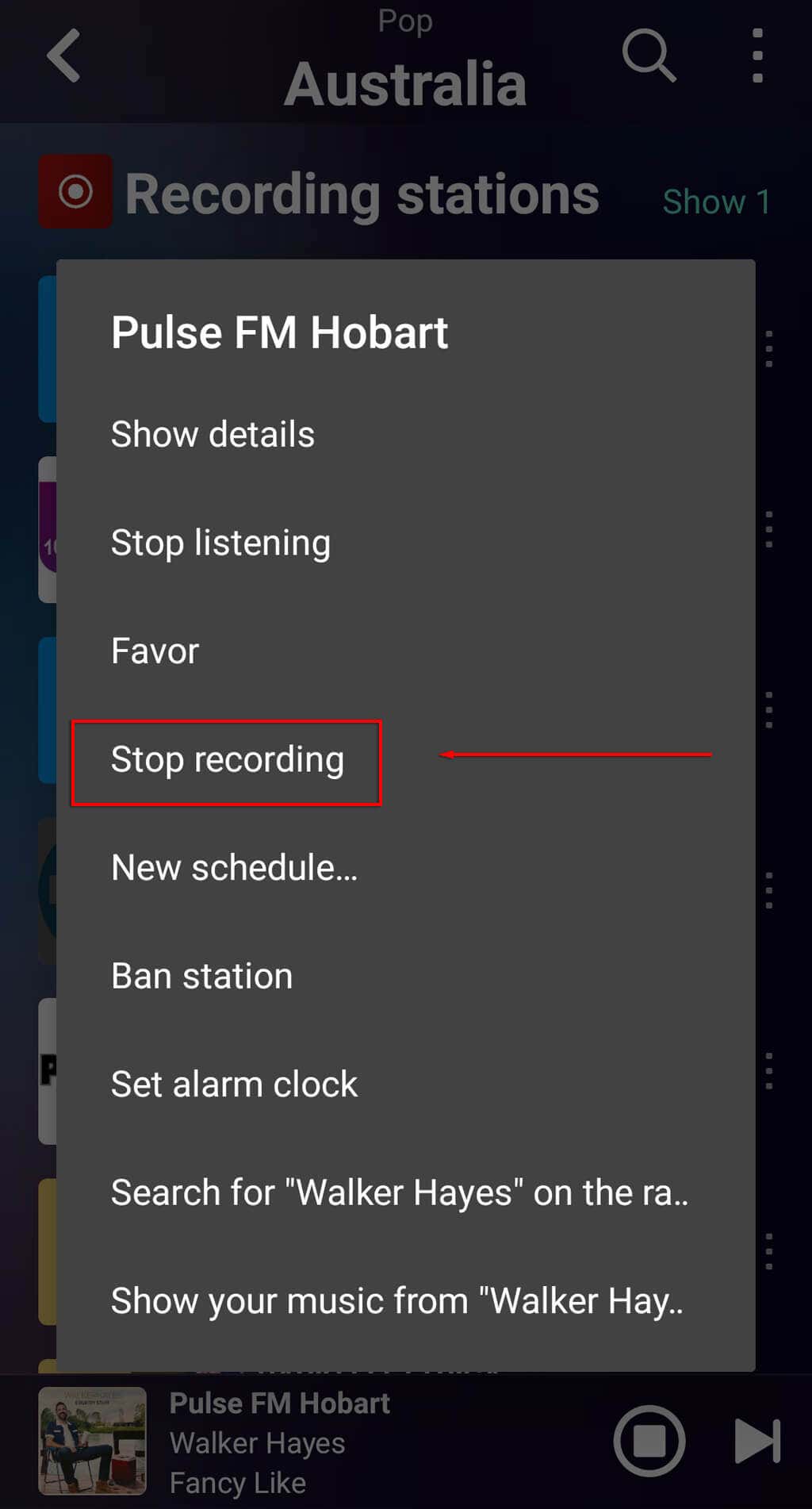Select Show details for Pulse FM Hobart
812x1509 pixels.
coord(213,435)
